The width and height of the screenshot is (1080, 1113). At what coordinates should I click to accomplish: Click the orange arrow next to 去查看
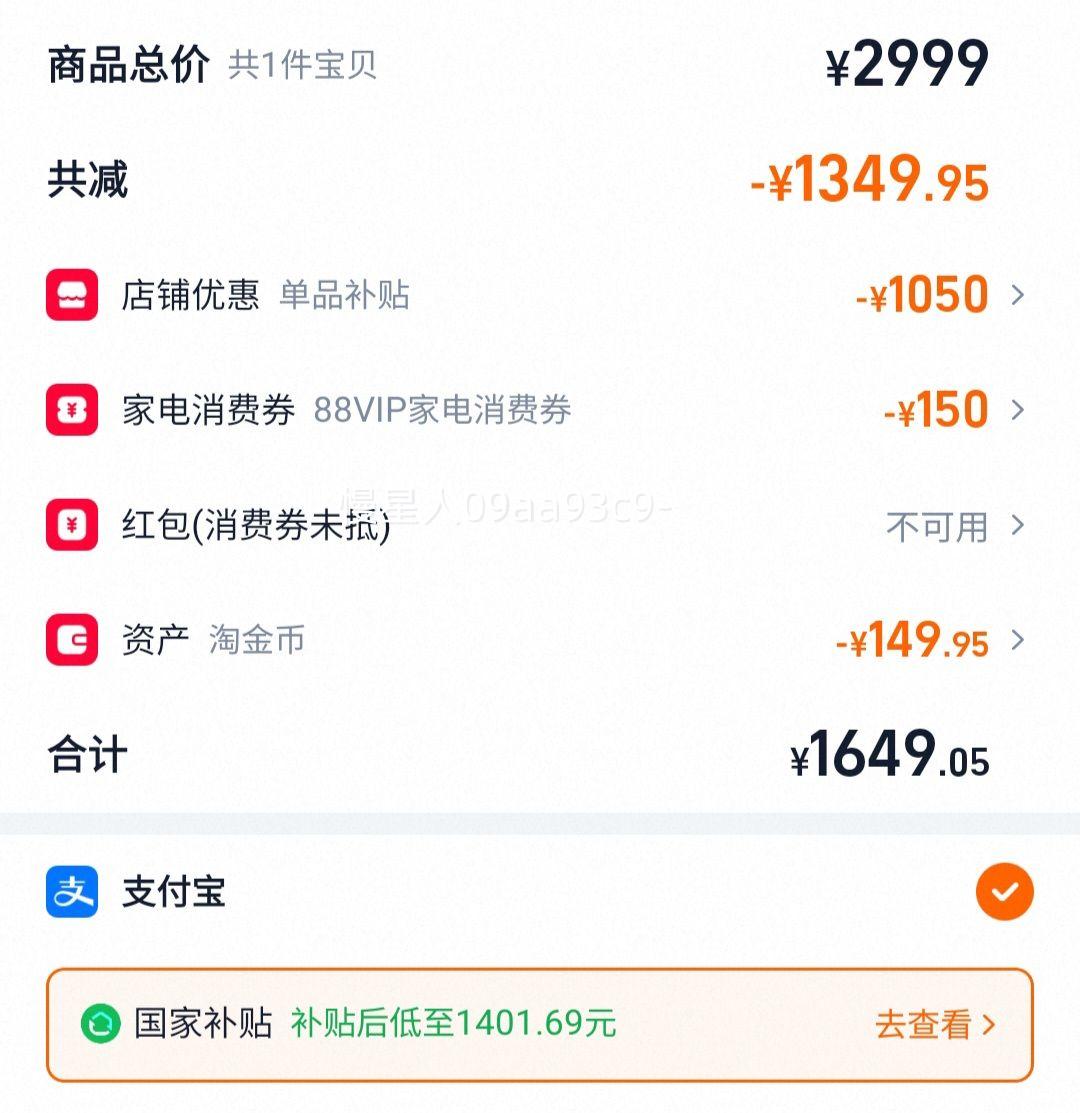988,1025
